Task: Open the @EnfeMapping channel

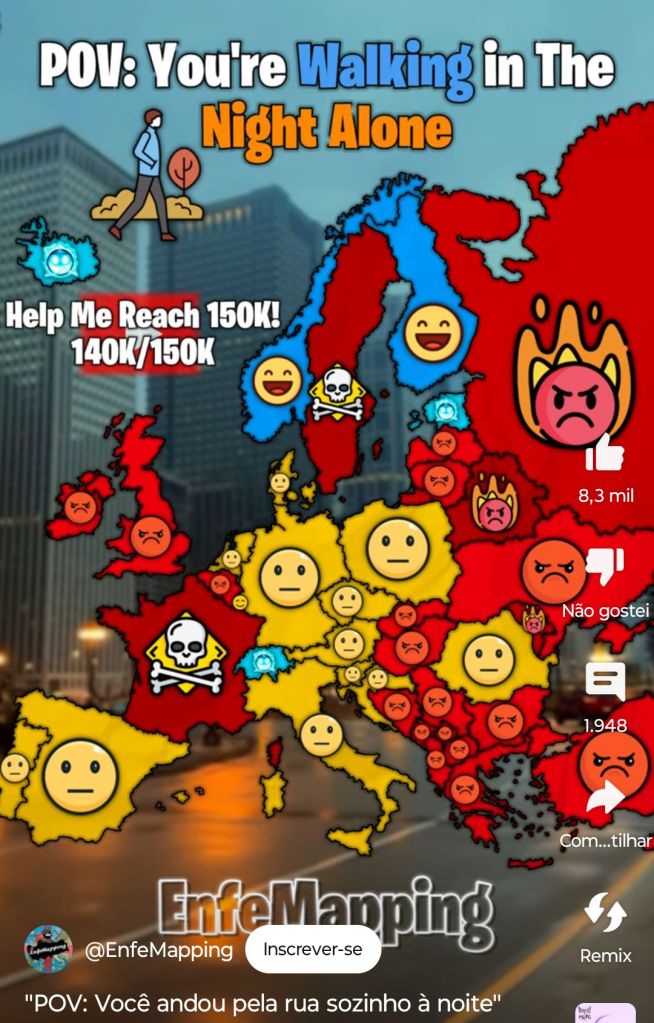Action: tap(159, 950)
